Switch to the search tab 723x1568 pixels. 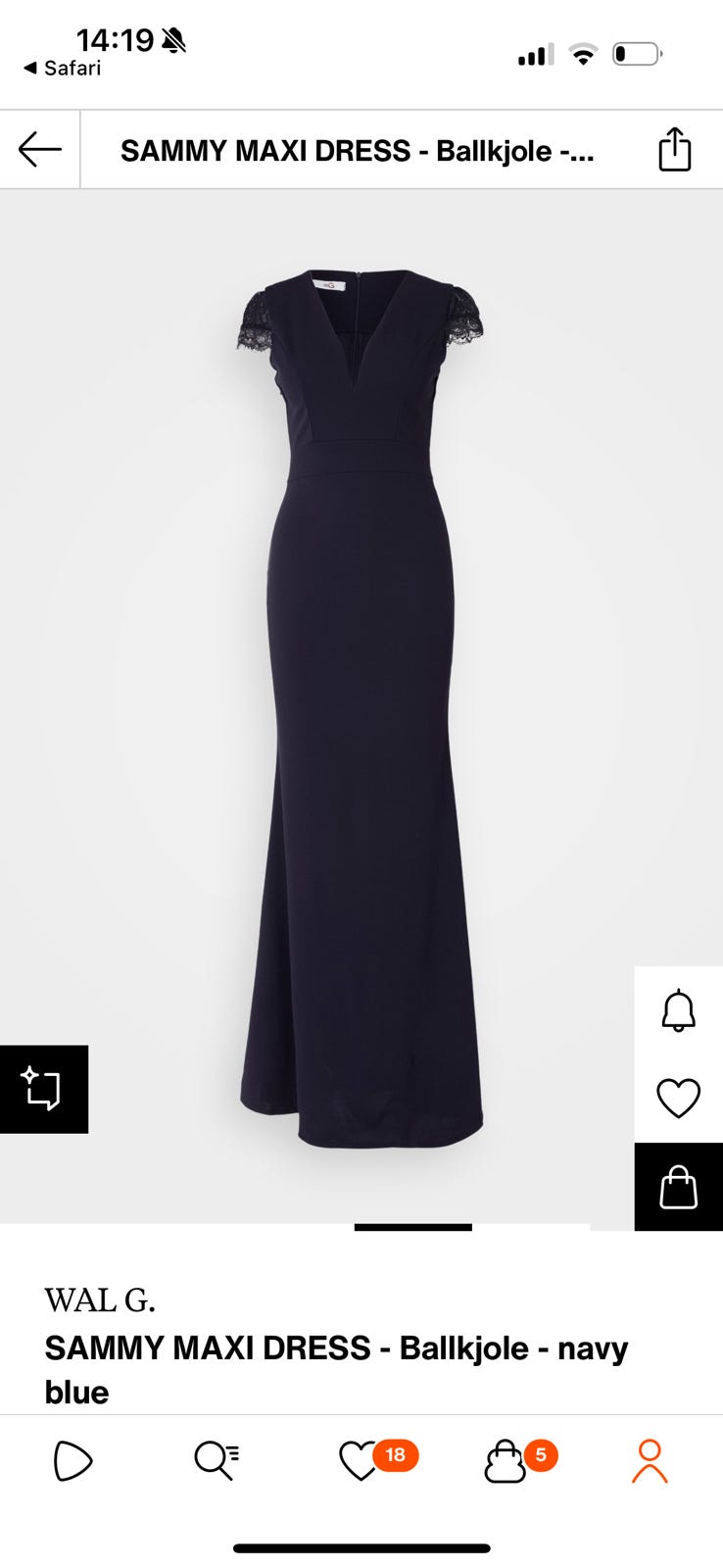(x=216, y=1460)
